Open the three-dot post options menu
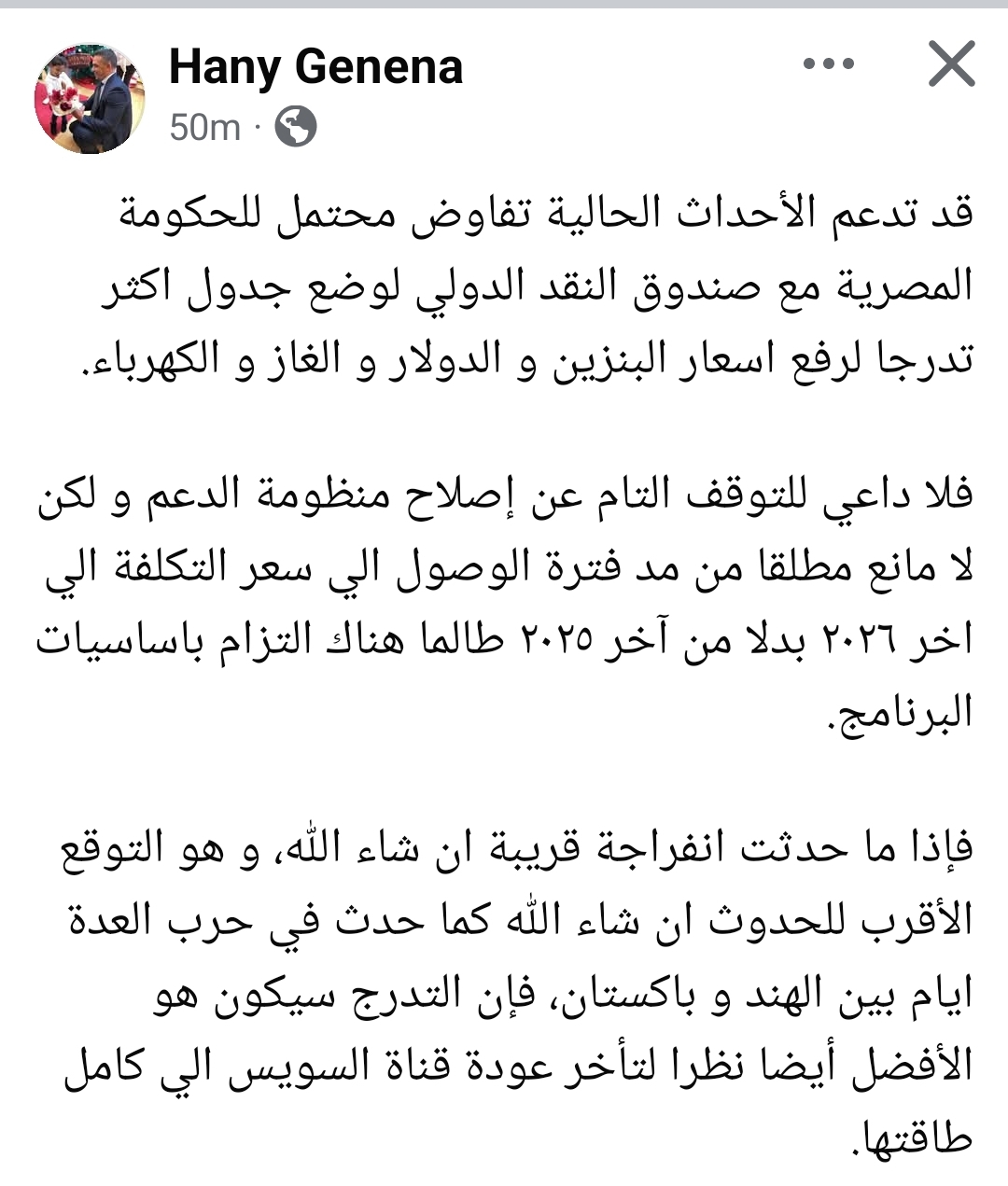Viewport: 1008px width, 1186px height. (x=829, y=64)
